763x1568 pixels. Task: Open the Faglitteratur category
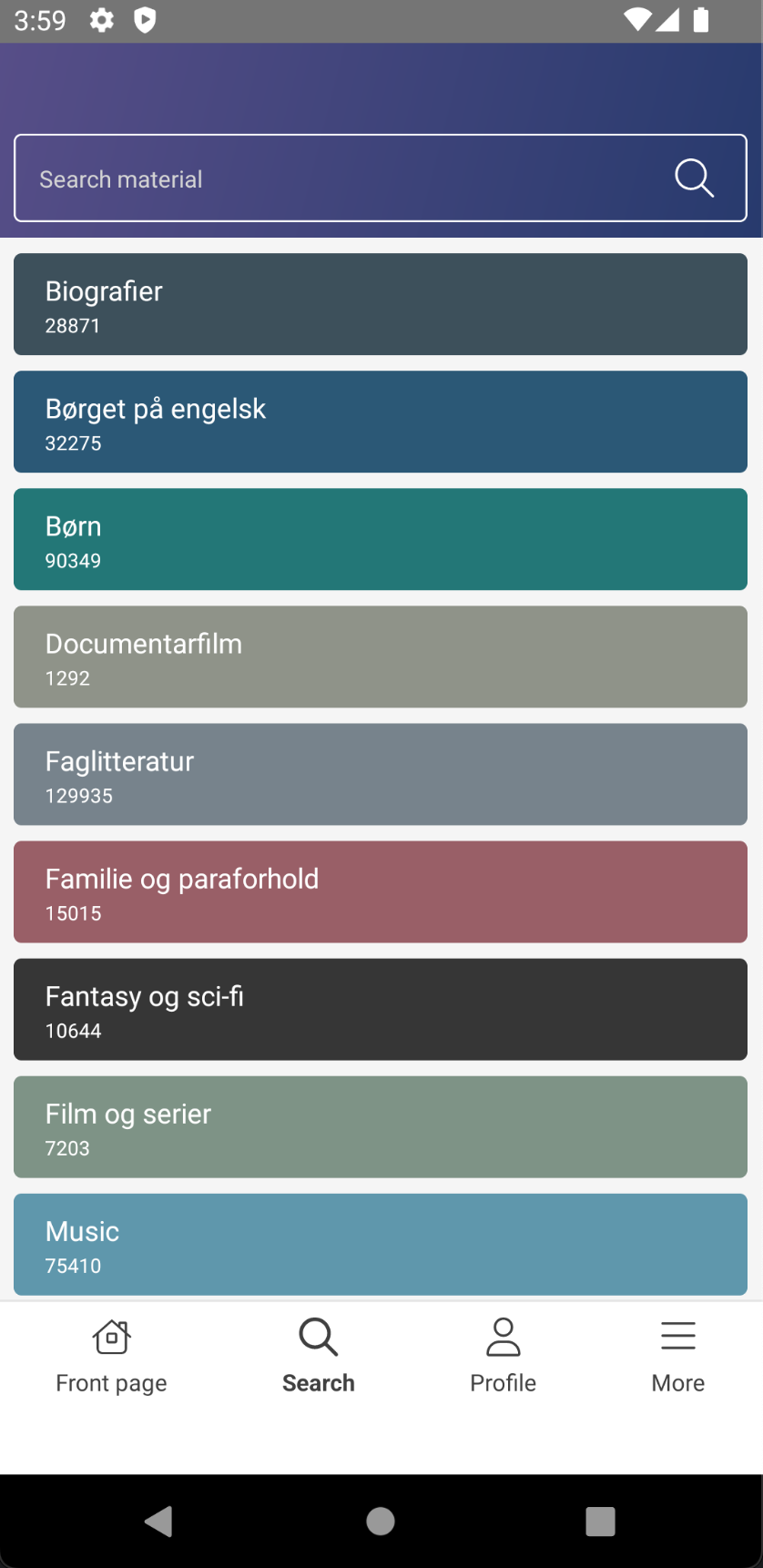(x=381, y=774)
